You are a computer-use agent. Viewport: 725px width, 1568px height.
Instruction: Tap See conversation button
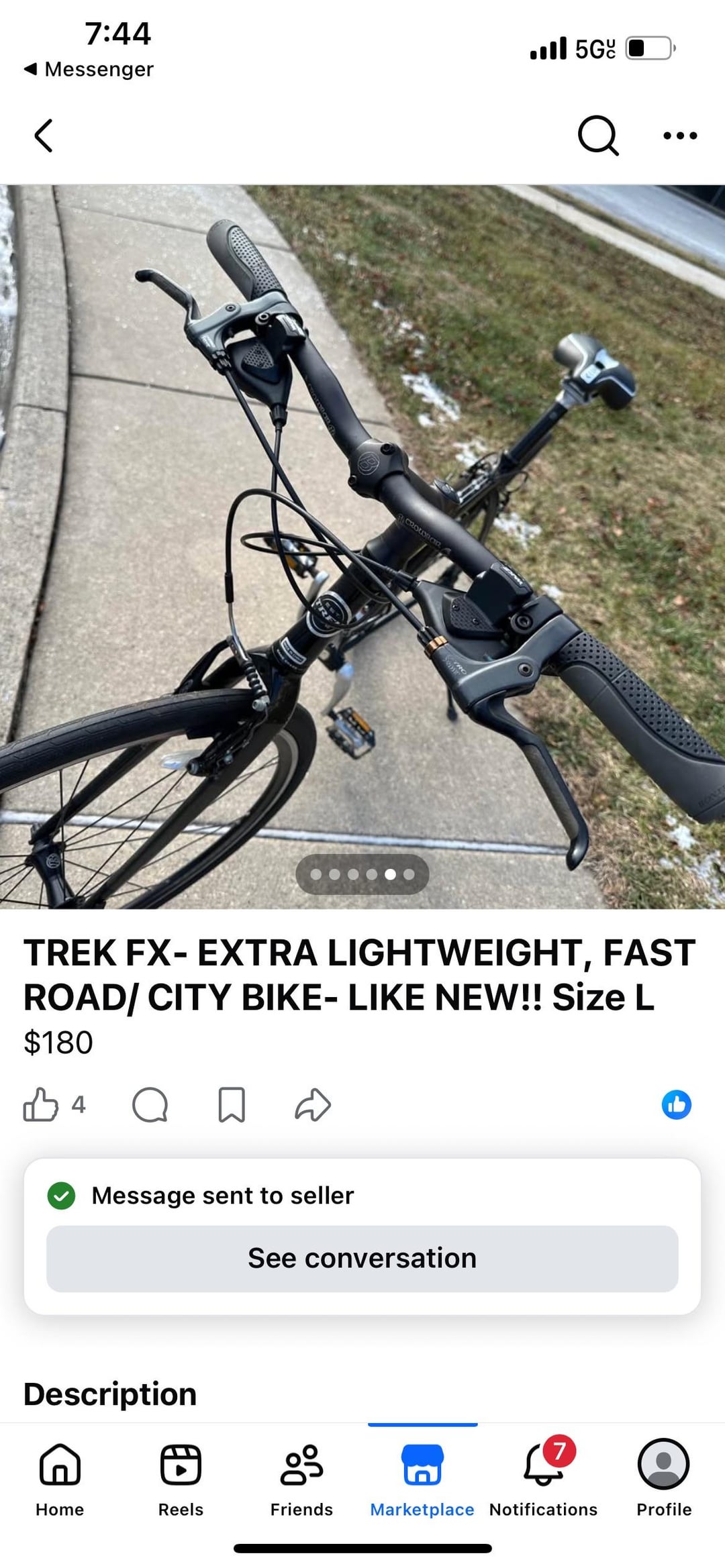coord(362,1259)
